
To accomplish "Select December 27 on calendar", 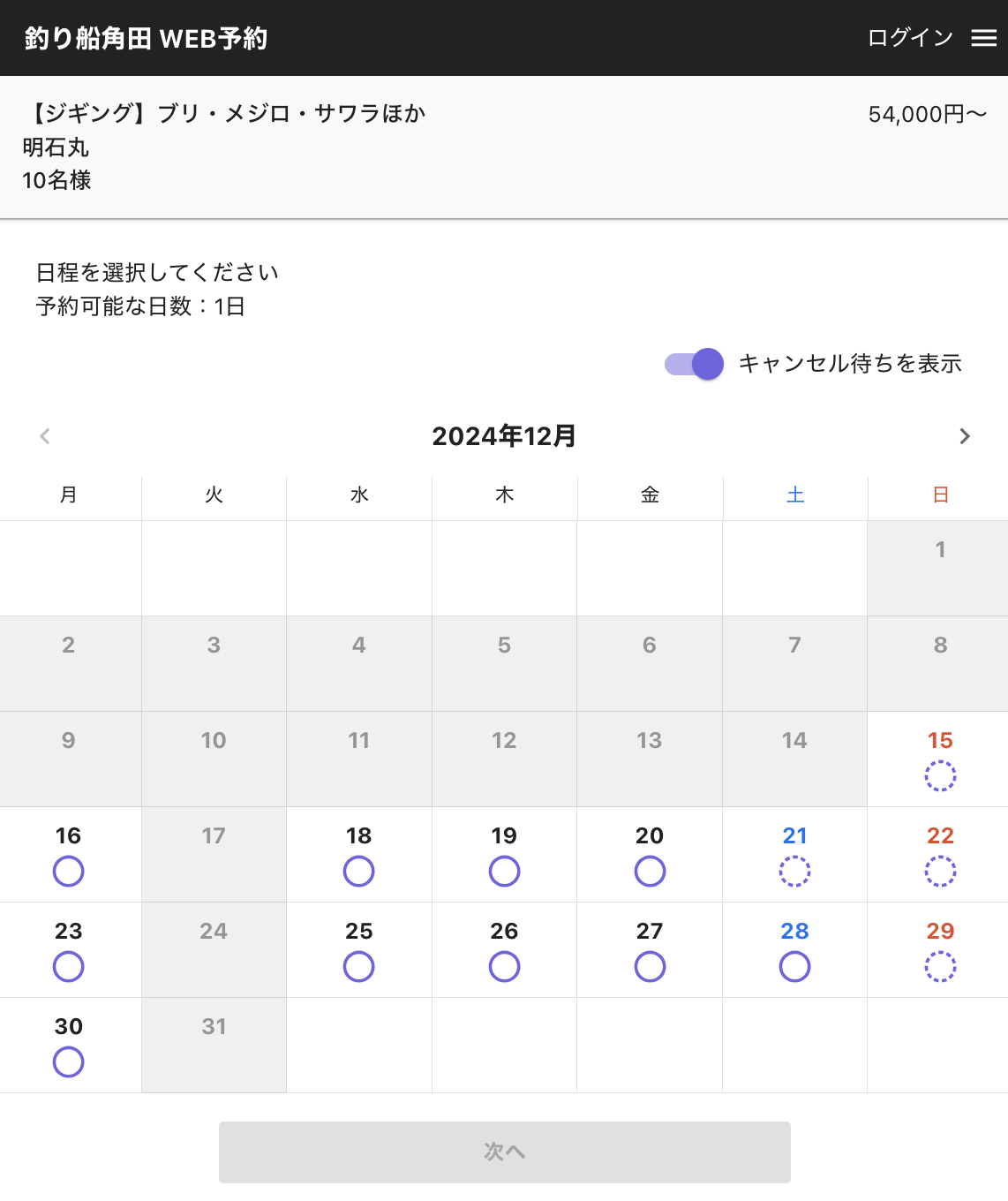I will click(x=650, y=951).
